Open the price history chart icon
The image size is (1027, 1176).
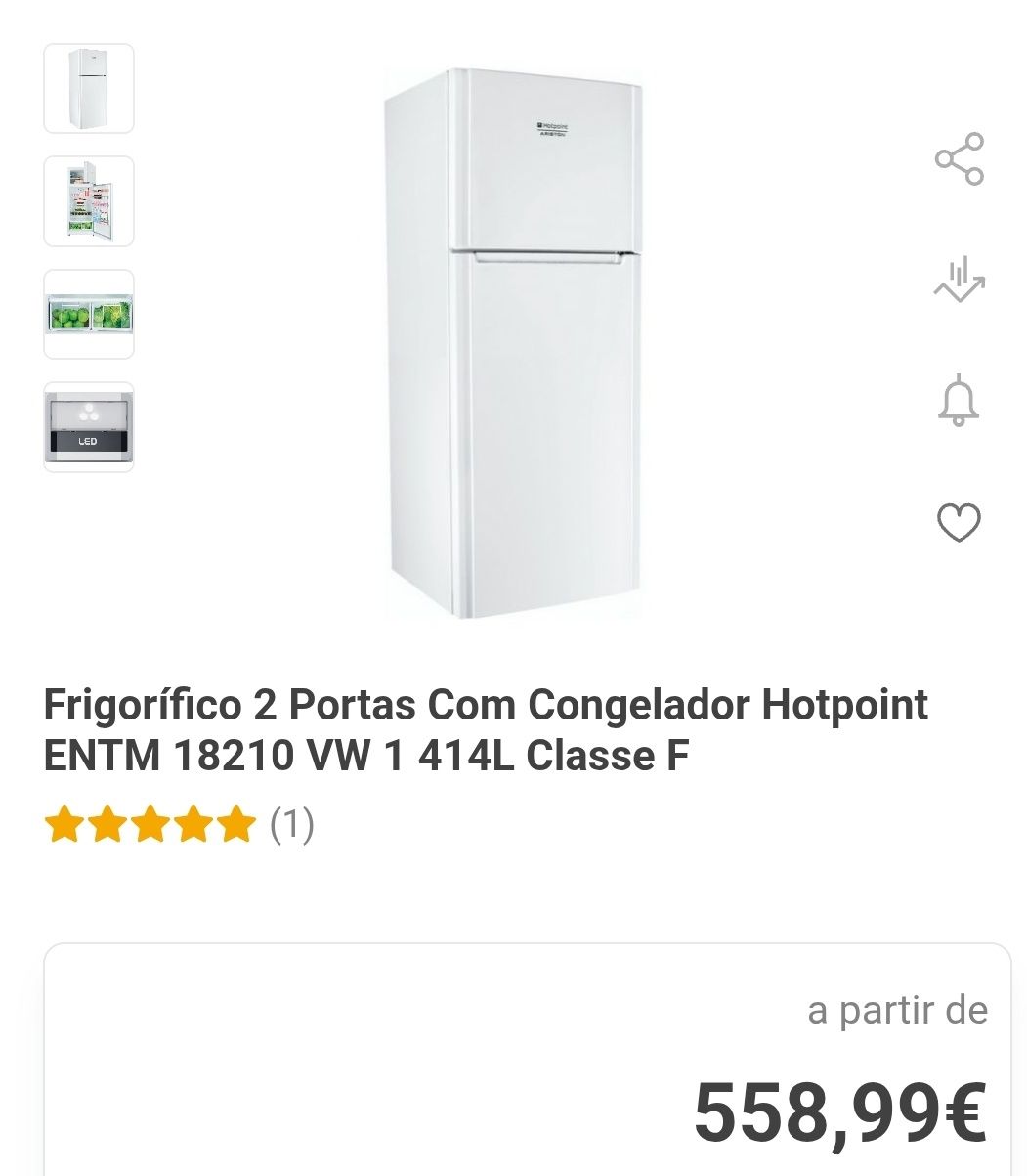tap(959, 279)
